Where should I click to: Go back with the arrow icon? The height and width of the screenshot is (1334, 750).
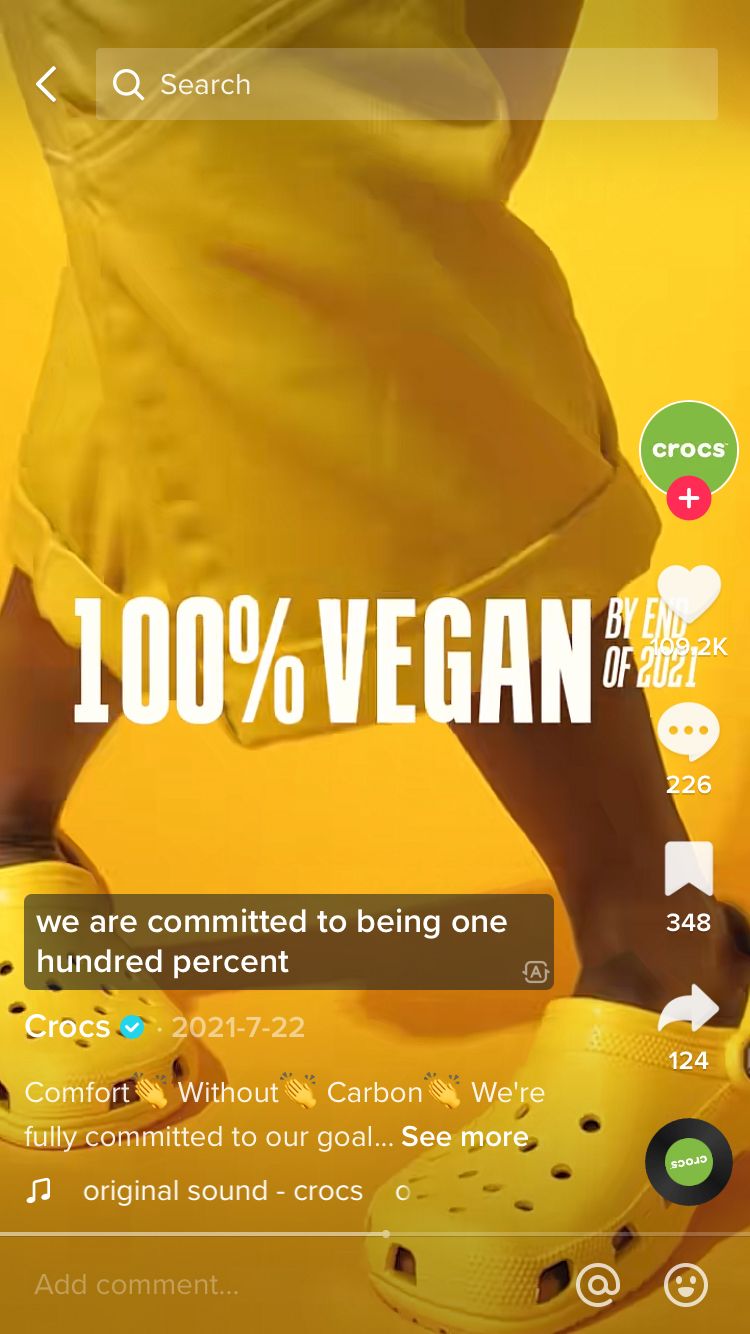point(46,84)
